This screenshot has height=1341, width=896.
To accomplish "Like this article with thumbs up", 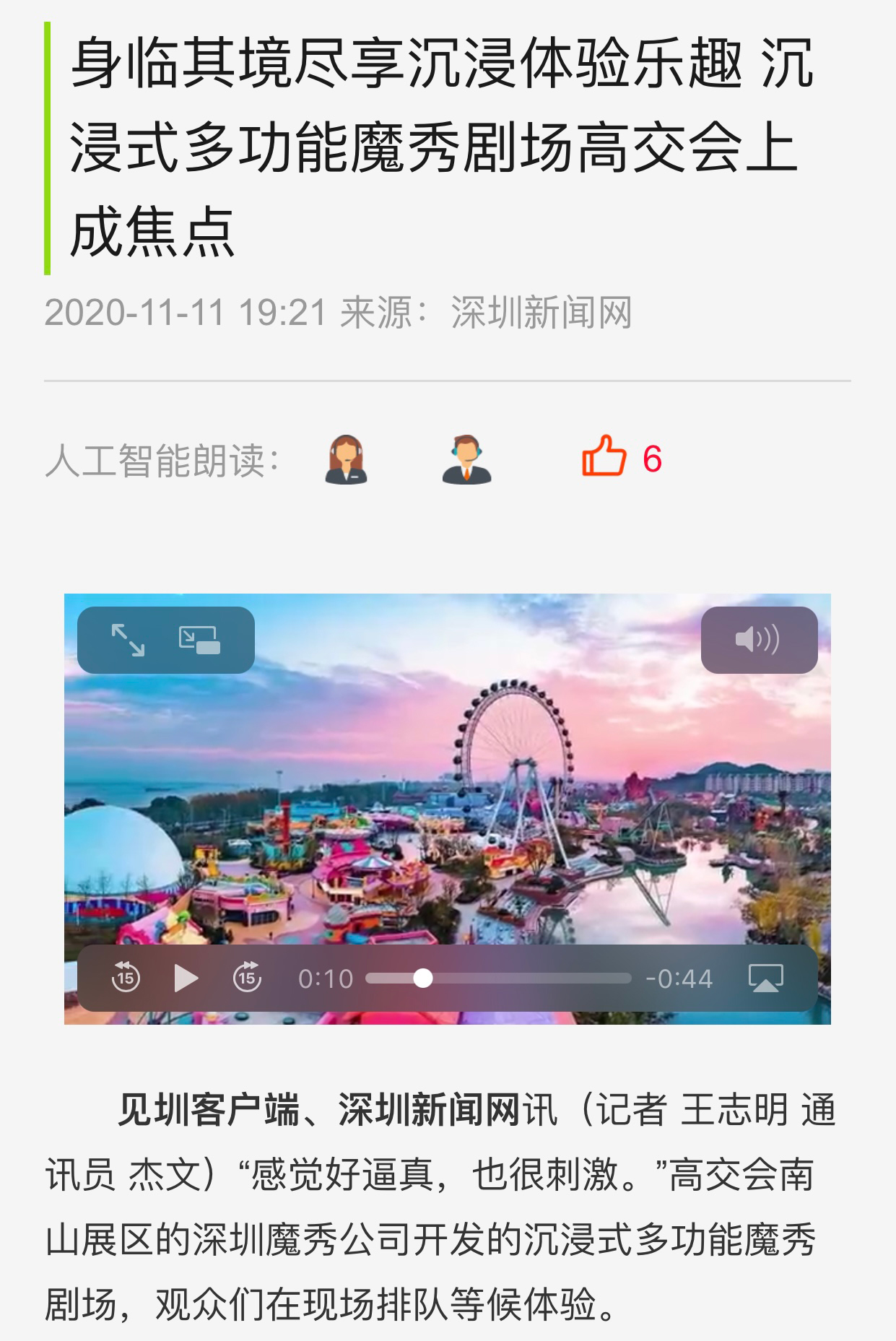I will click(604, 457).
